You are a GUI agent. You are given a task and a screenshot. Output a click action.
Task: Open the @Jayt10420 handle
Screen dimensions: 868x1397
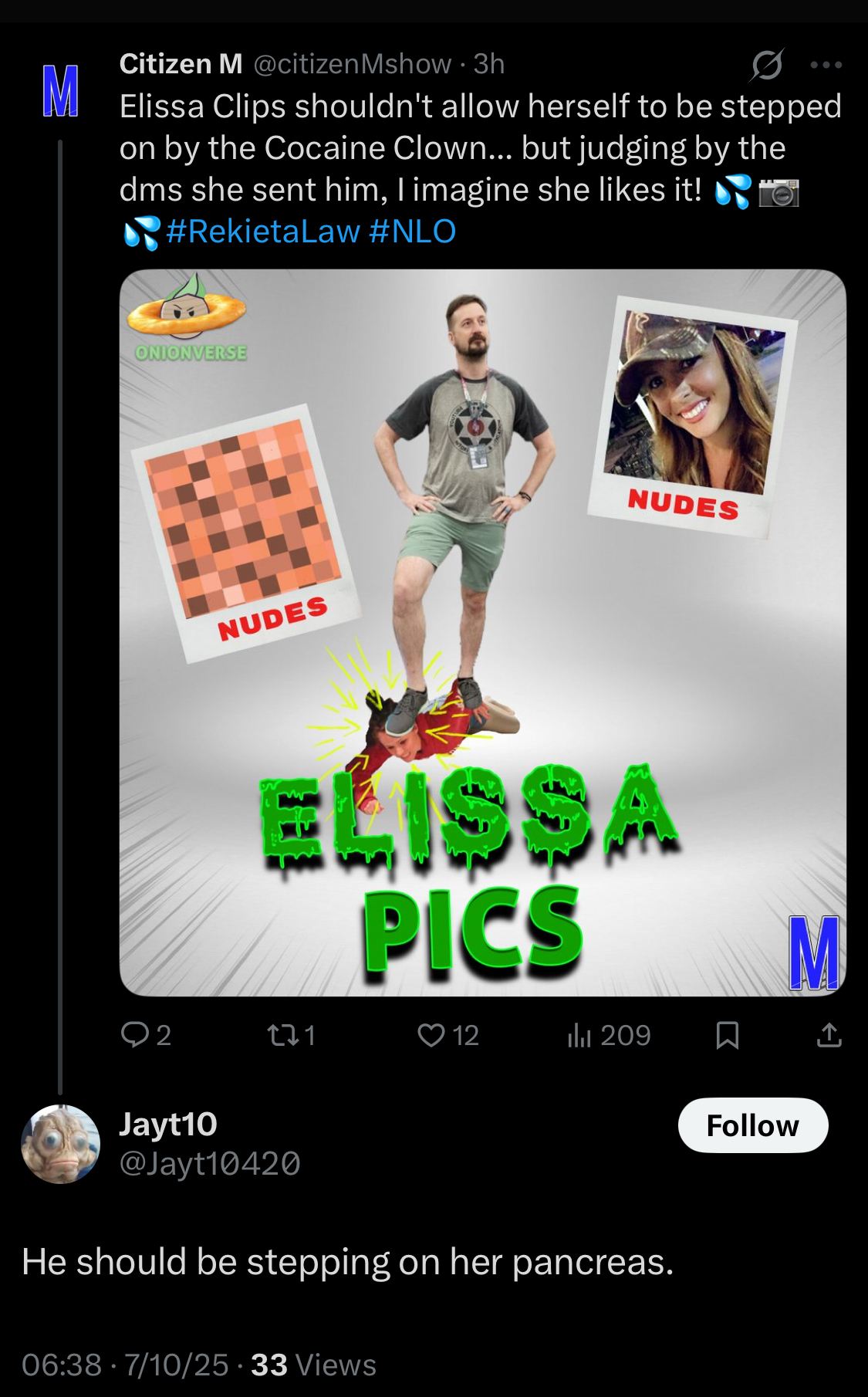coord(210,1163)
